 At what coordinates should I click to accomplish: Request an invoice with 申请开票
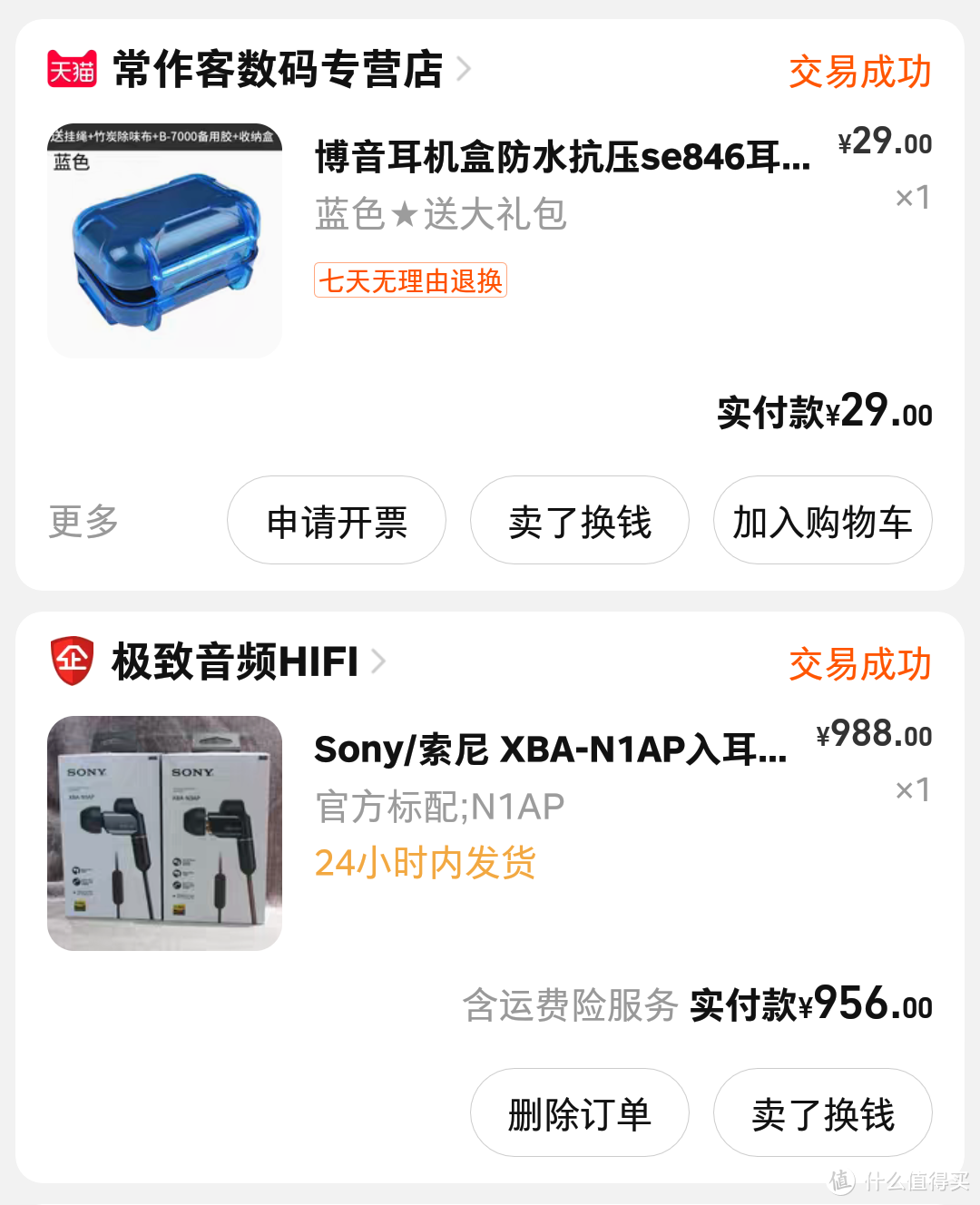[337, 521]
